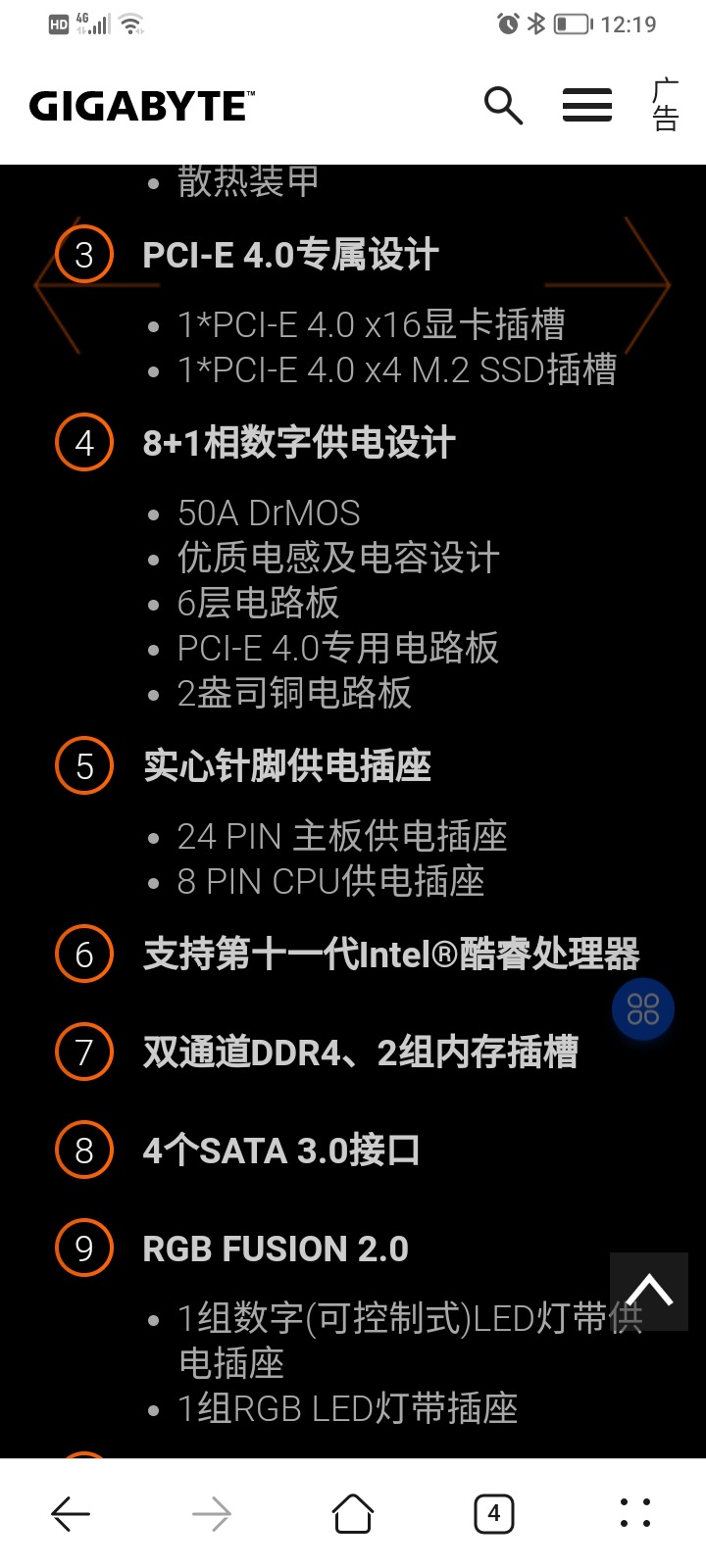
Task: Go back in the browser
Action: pos(71,1514)
